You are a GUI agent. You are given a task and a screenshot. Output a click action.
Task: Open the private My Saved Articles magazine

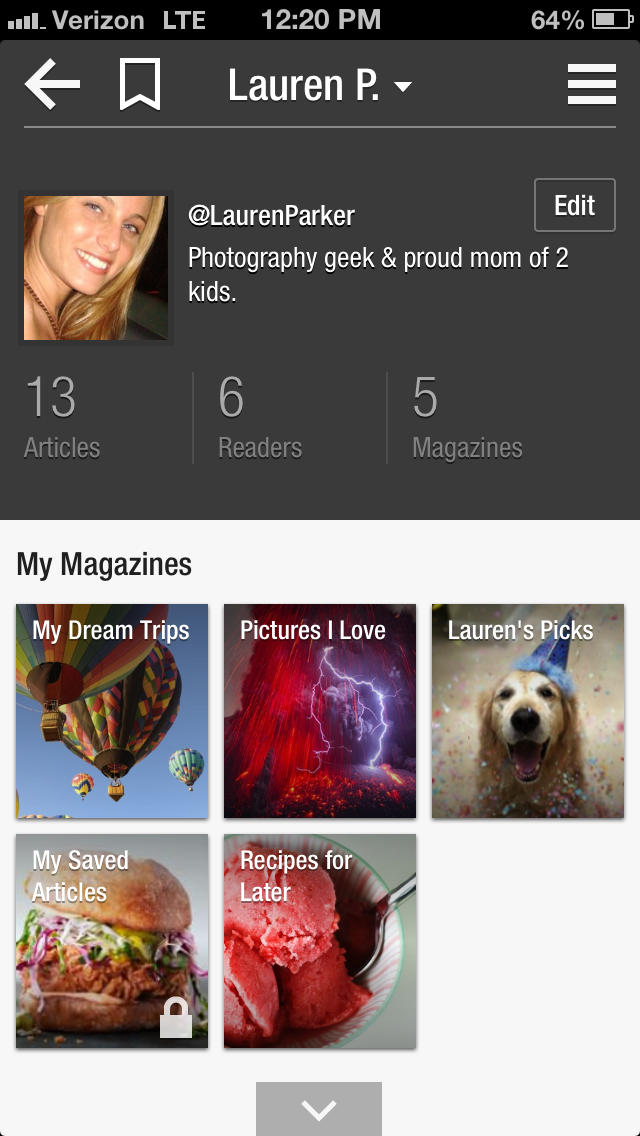[x=112, y=941]
